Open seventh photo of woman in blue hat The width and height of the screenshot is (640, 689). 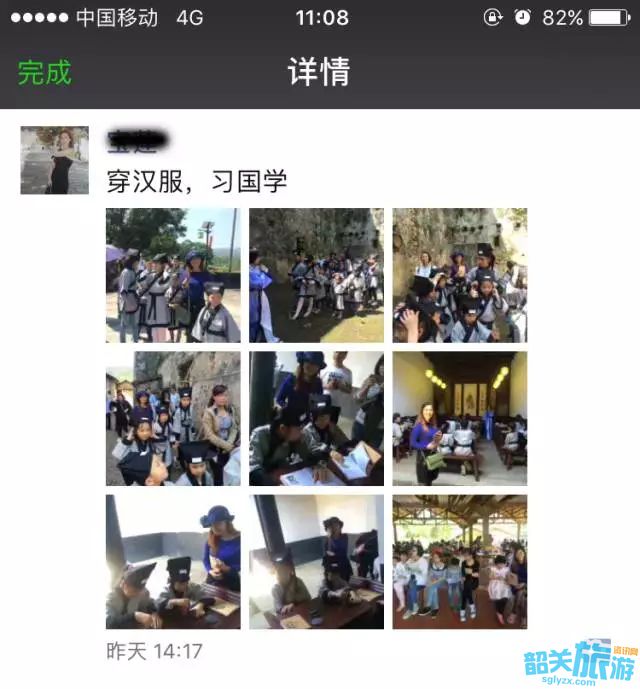[x=173, y=561]
